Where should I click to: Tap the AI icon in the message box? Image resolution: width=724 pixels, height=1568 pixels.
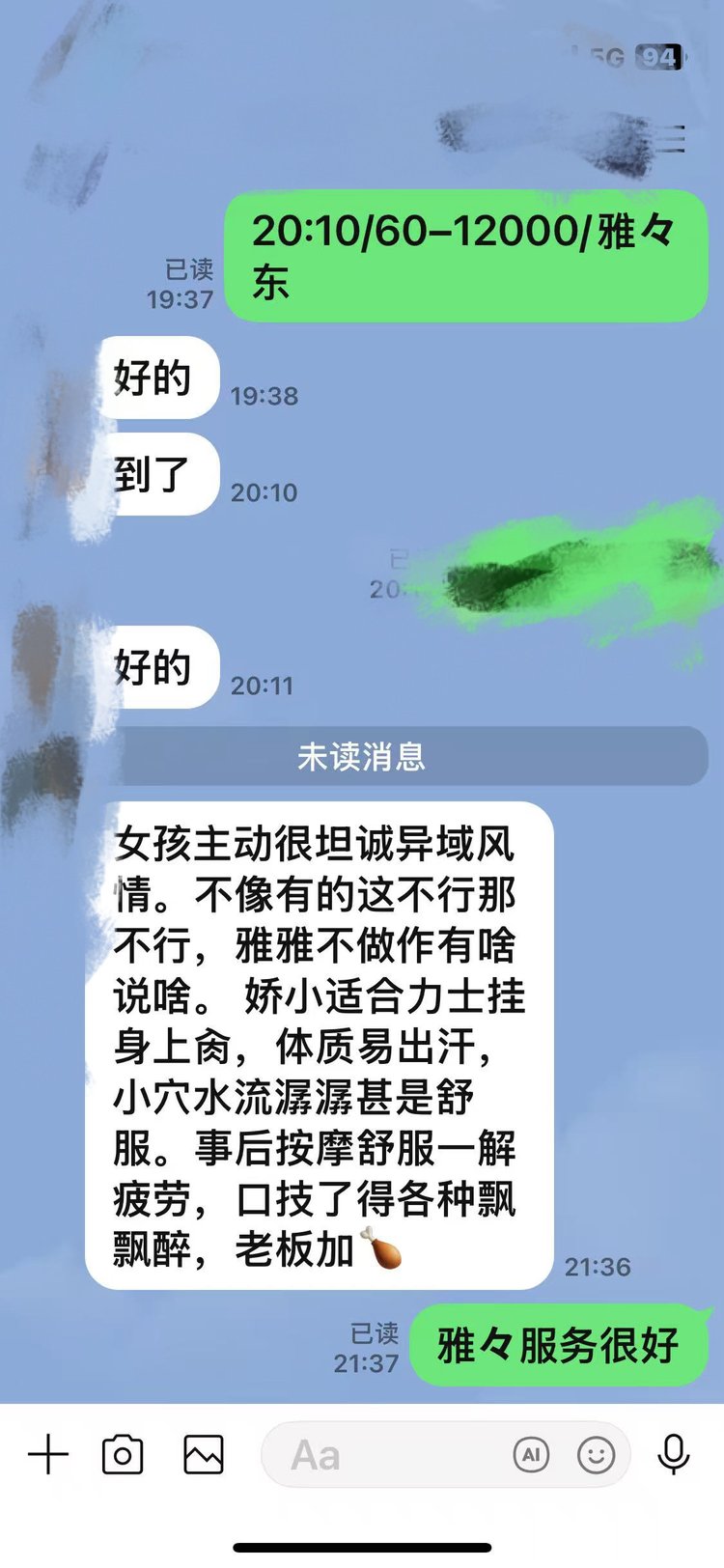point(531,1454)
